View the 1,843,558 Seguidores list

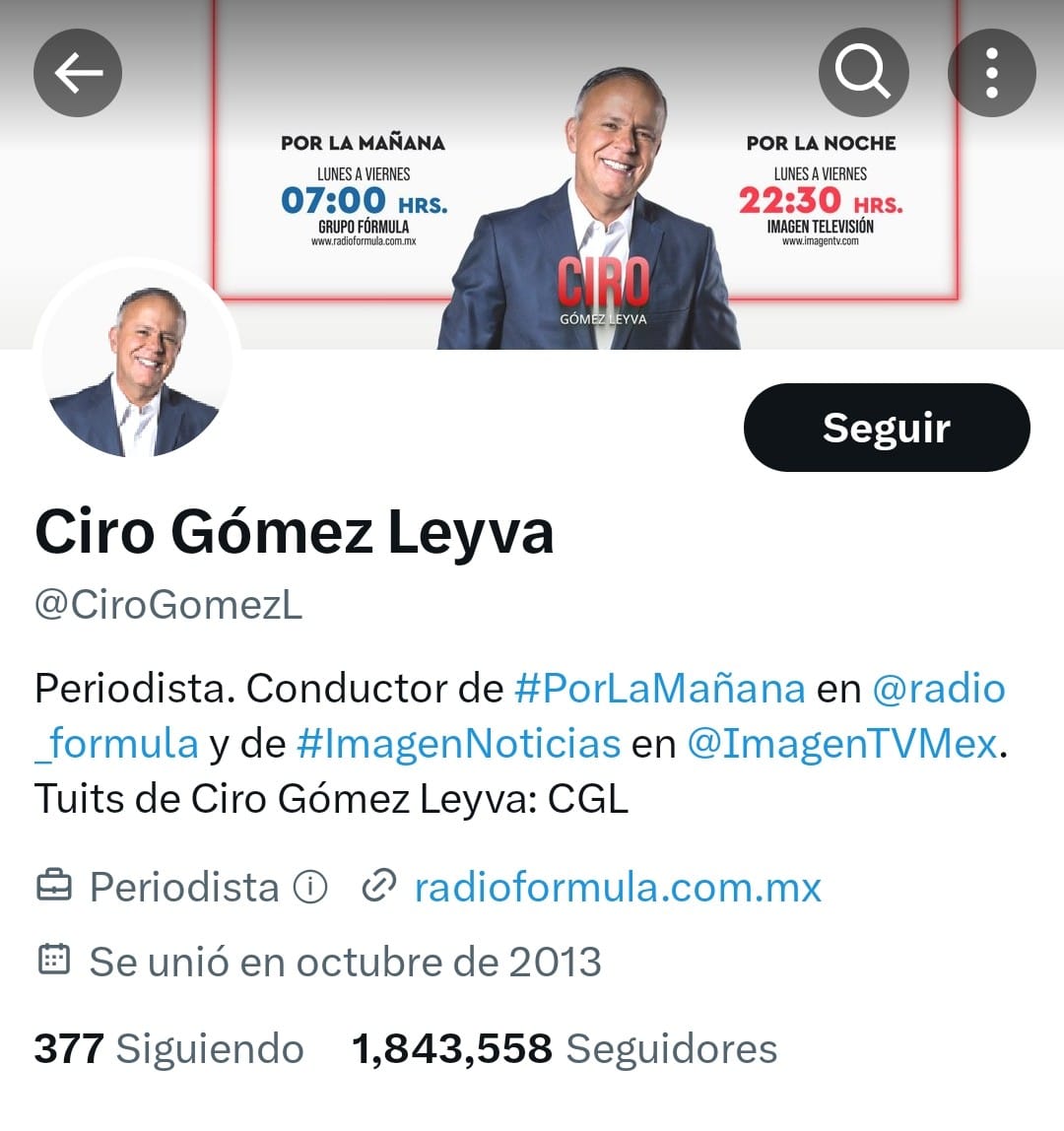[565, 1049]
